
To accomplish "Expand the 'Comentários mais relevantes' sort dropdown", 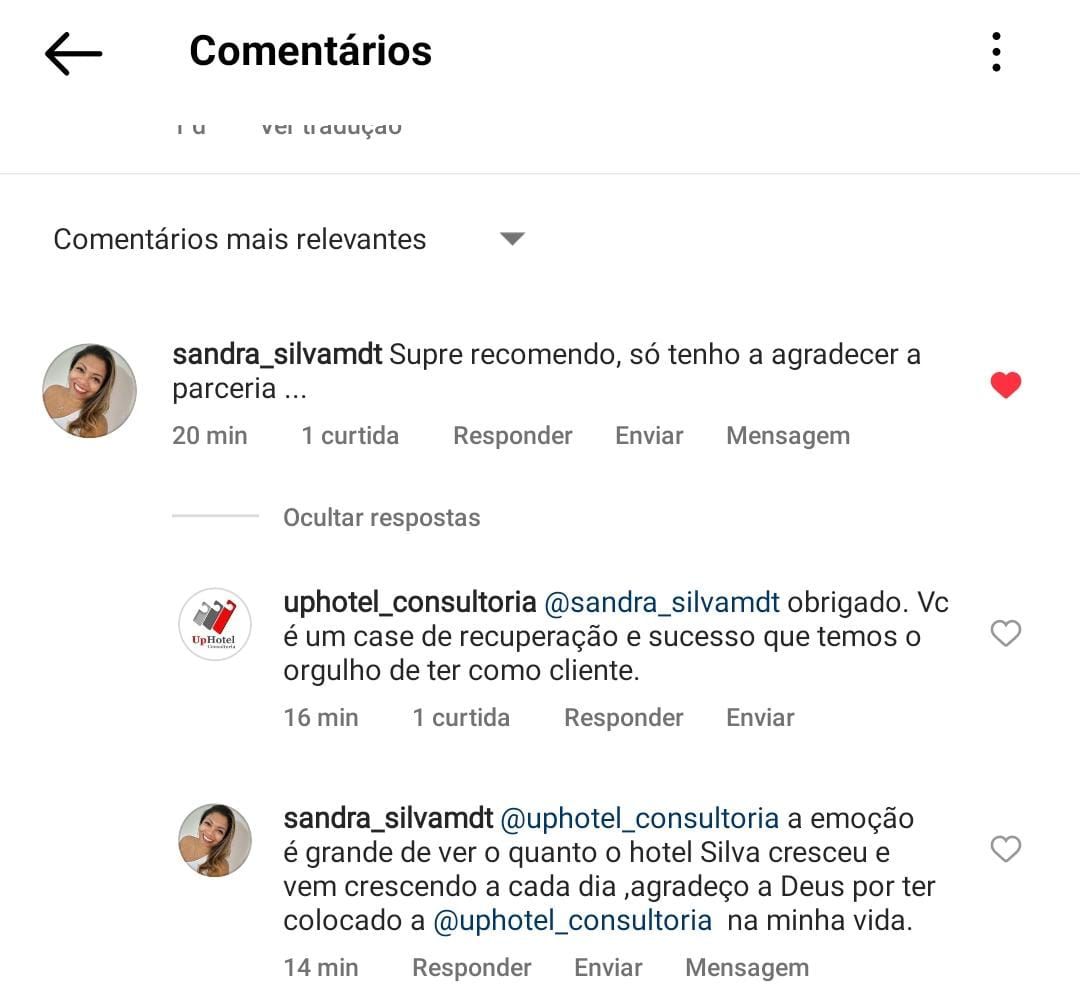I will coord(512,239).
